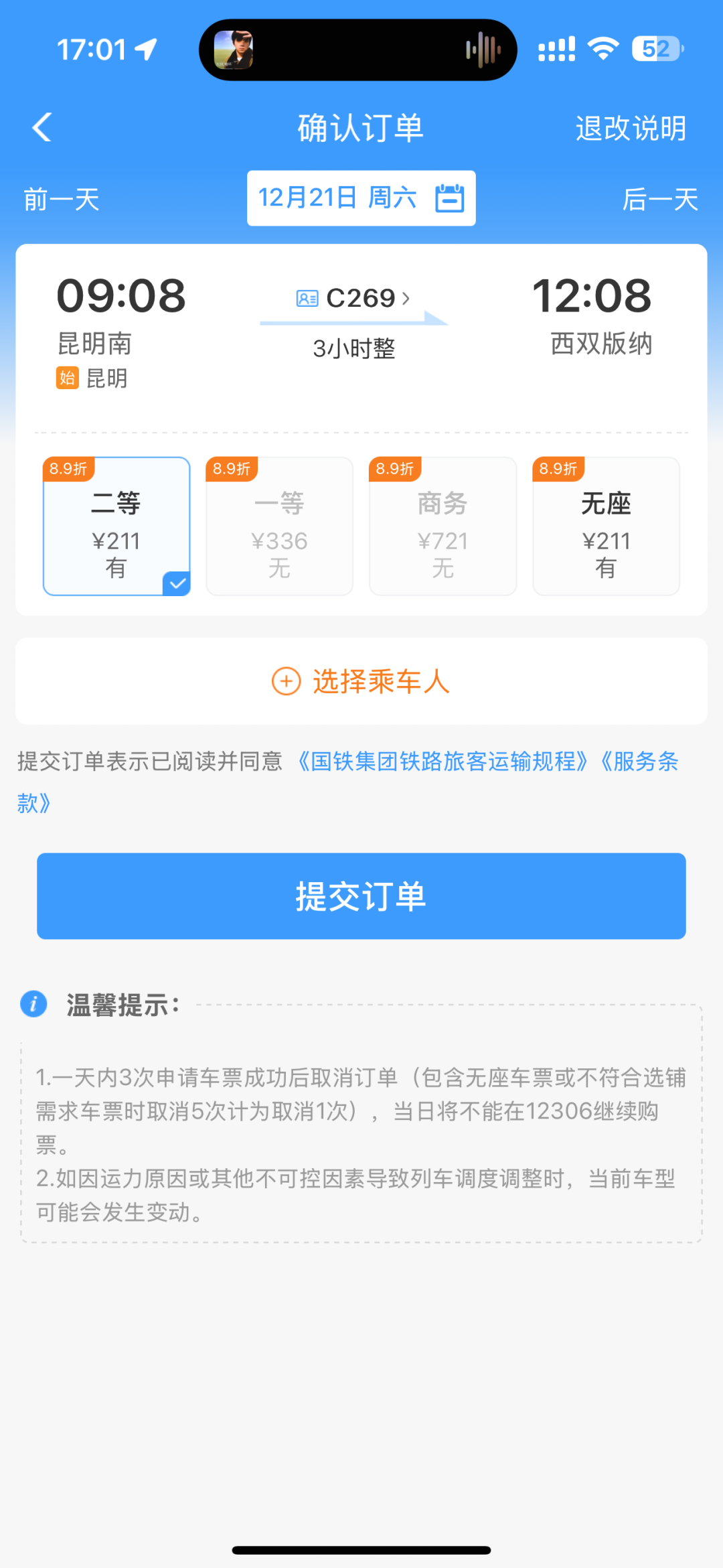
Task: Select 二等 seat at ¥211
Action: (x=116, y=526)
